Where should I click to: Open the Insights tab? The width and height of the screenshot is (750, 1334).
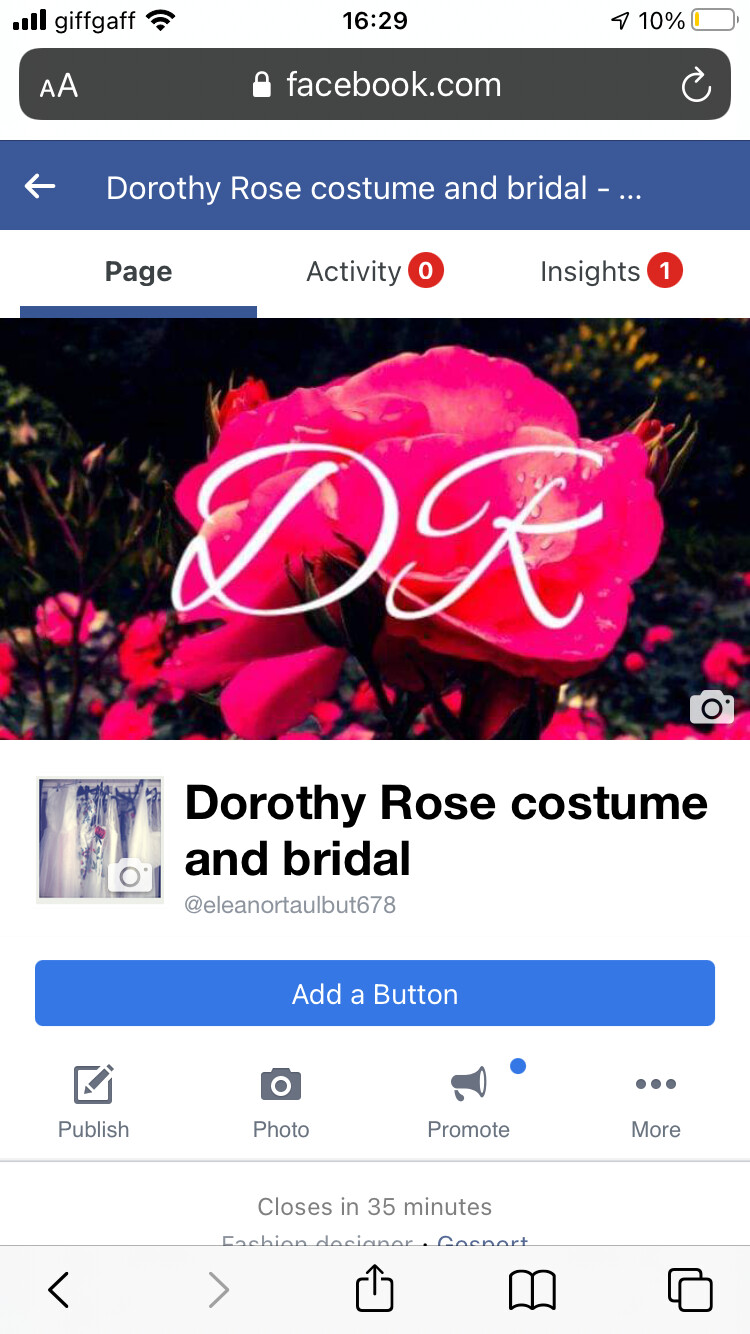point(609,271)
